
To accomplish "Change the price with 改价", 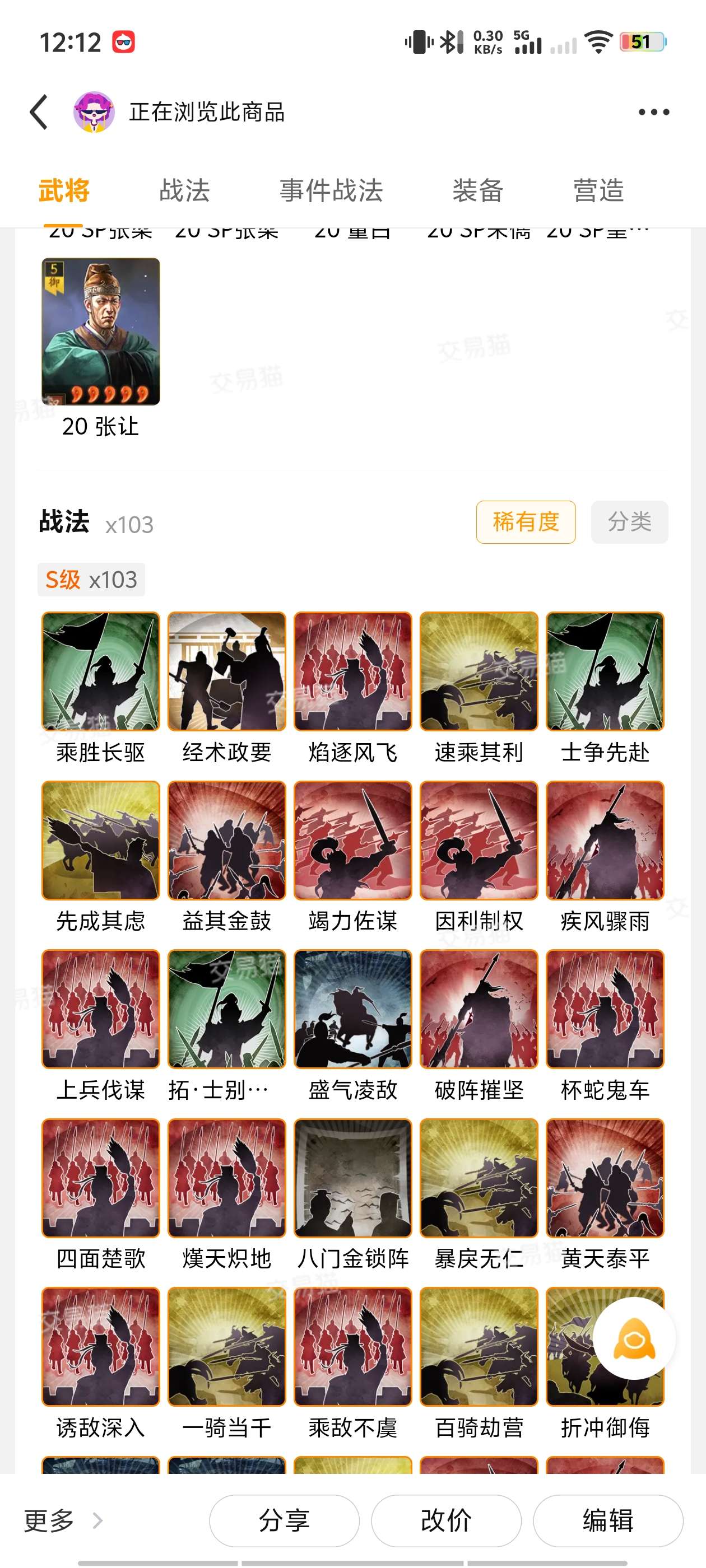I will point(446,1520).
